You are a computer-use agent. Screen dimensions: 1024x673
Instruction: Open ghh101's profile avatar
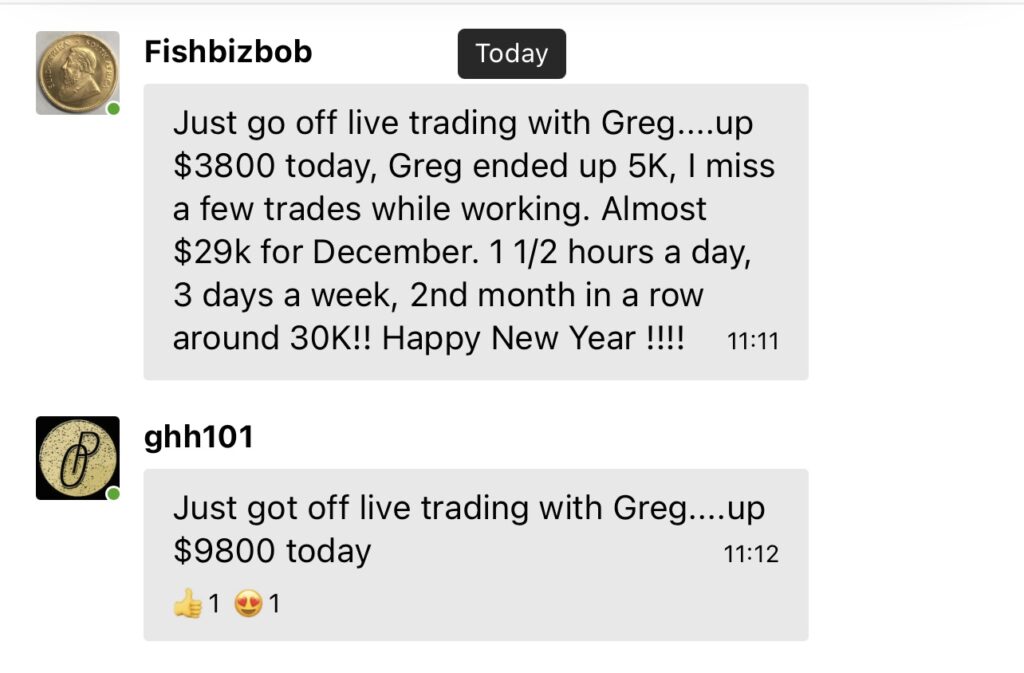[x=77, y=458]
